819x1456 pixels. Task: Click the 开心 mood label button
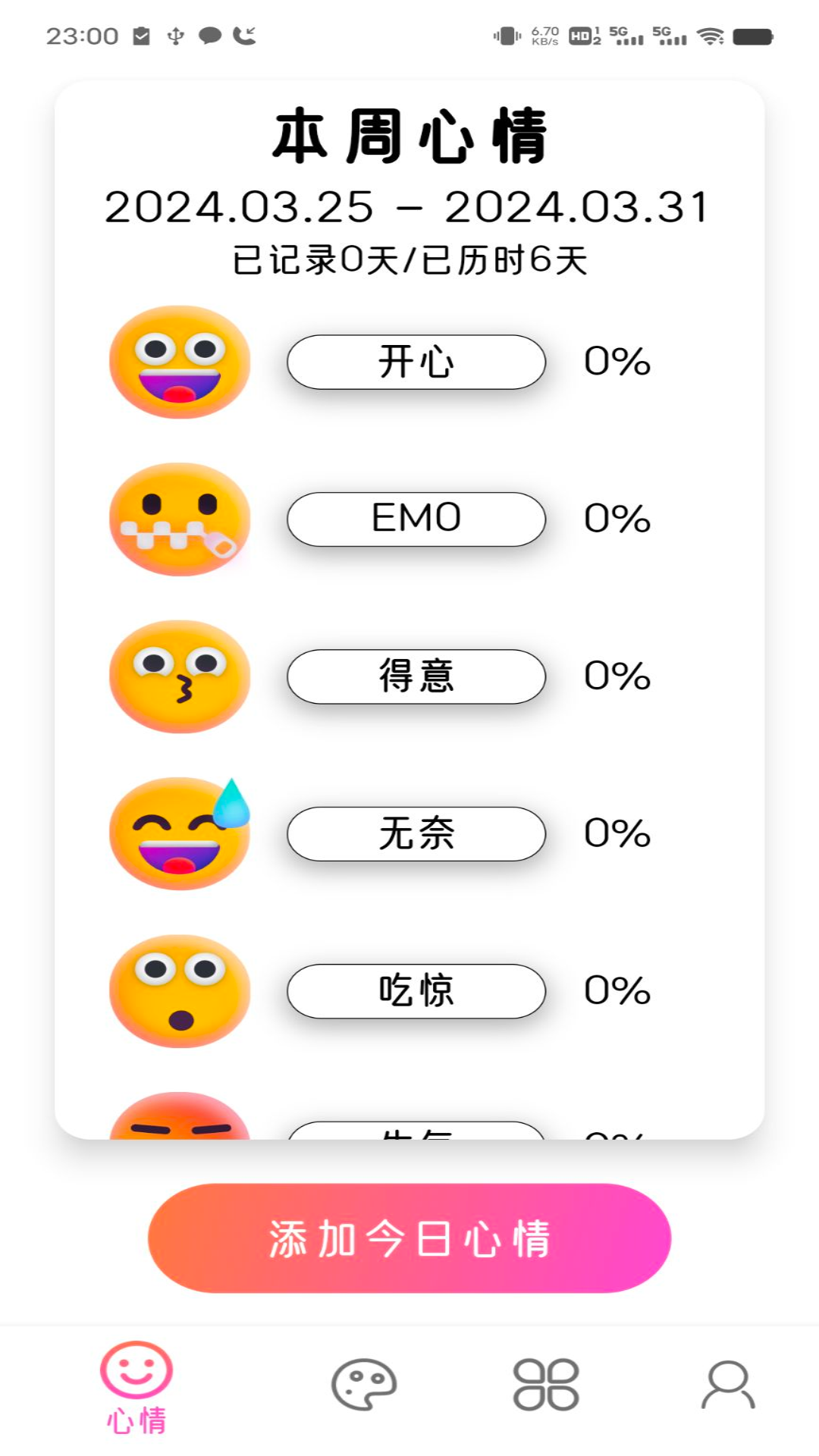(x=416, y=363)
